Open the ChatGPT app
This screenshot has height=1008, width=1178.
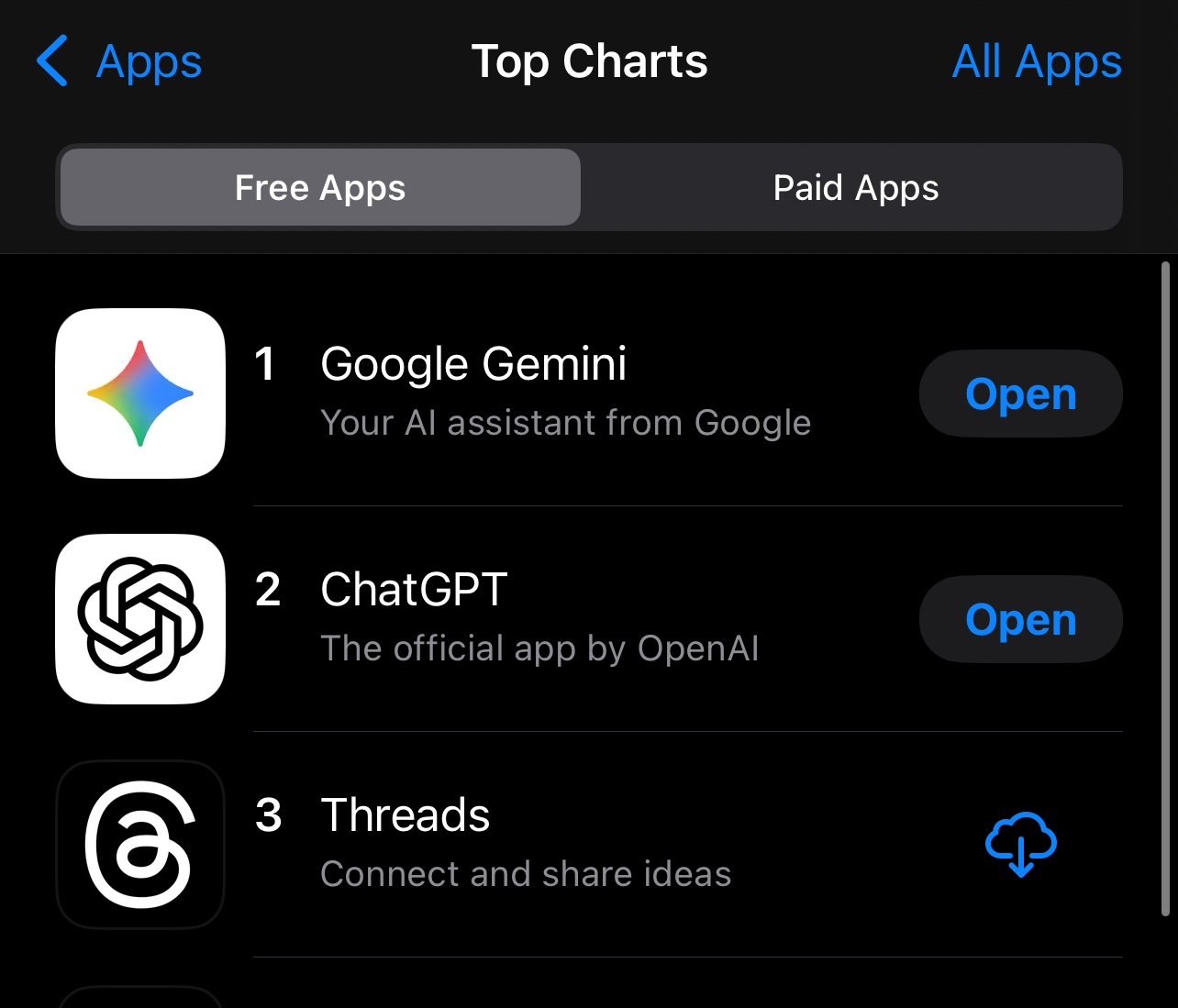tap(1020, 619)
